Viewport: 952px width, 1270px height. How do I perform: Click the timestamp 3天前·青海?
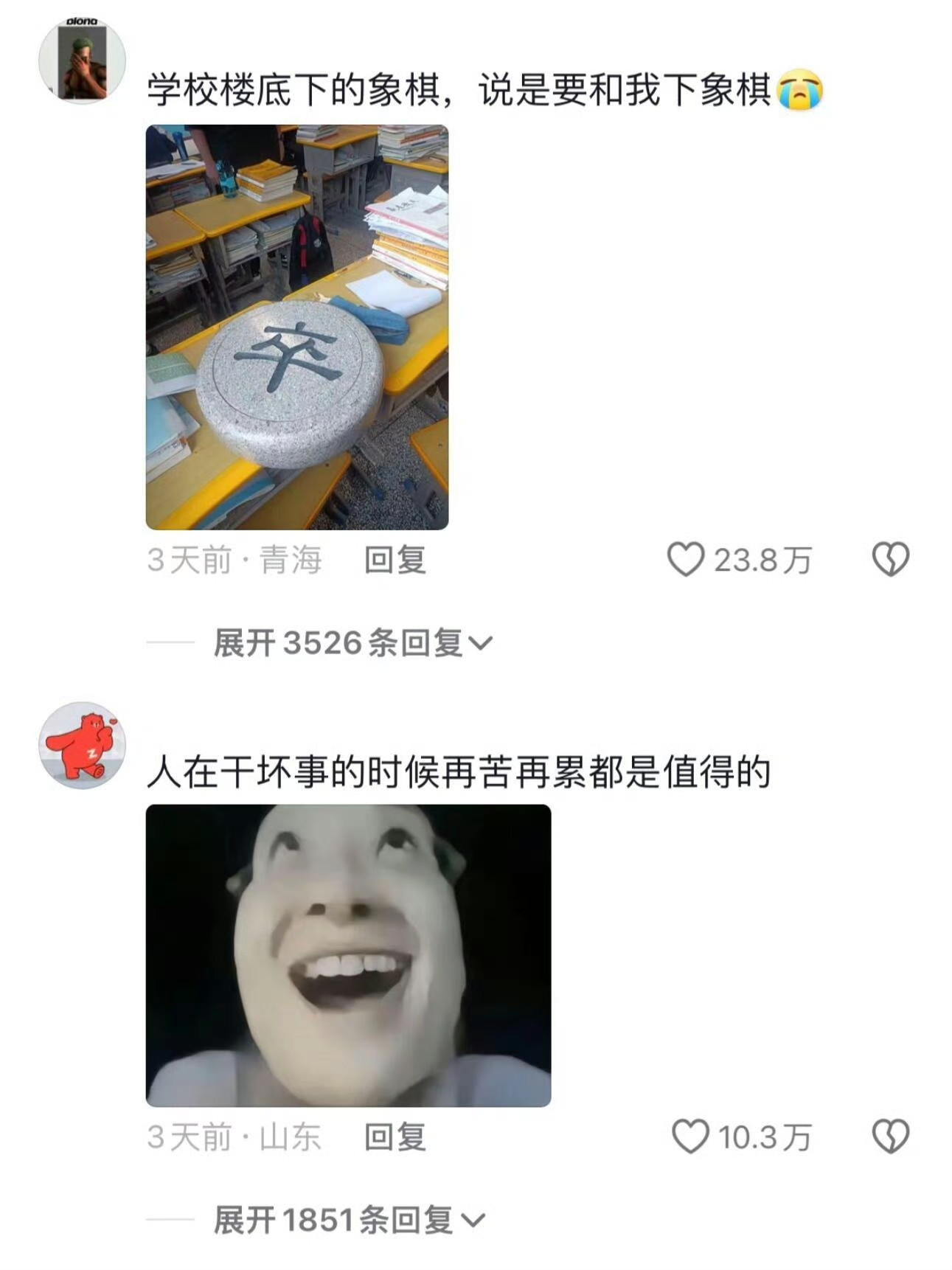click(236, 561)
